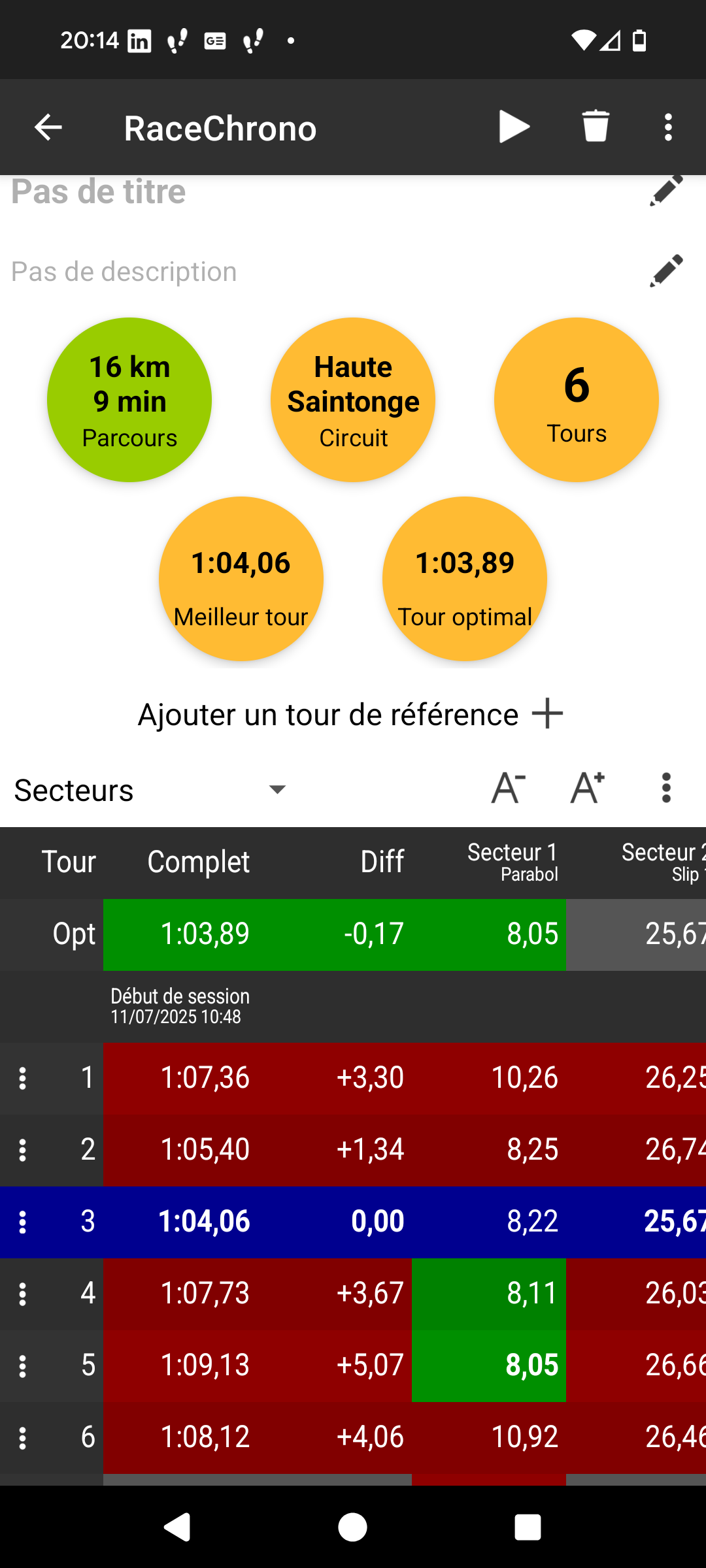Edit the session description with the pencil
The width and height of the screenshot is (706, 1568).
666,270
